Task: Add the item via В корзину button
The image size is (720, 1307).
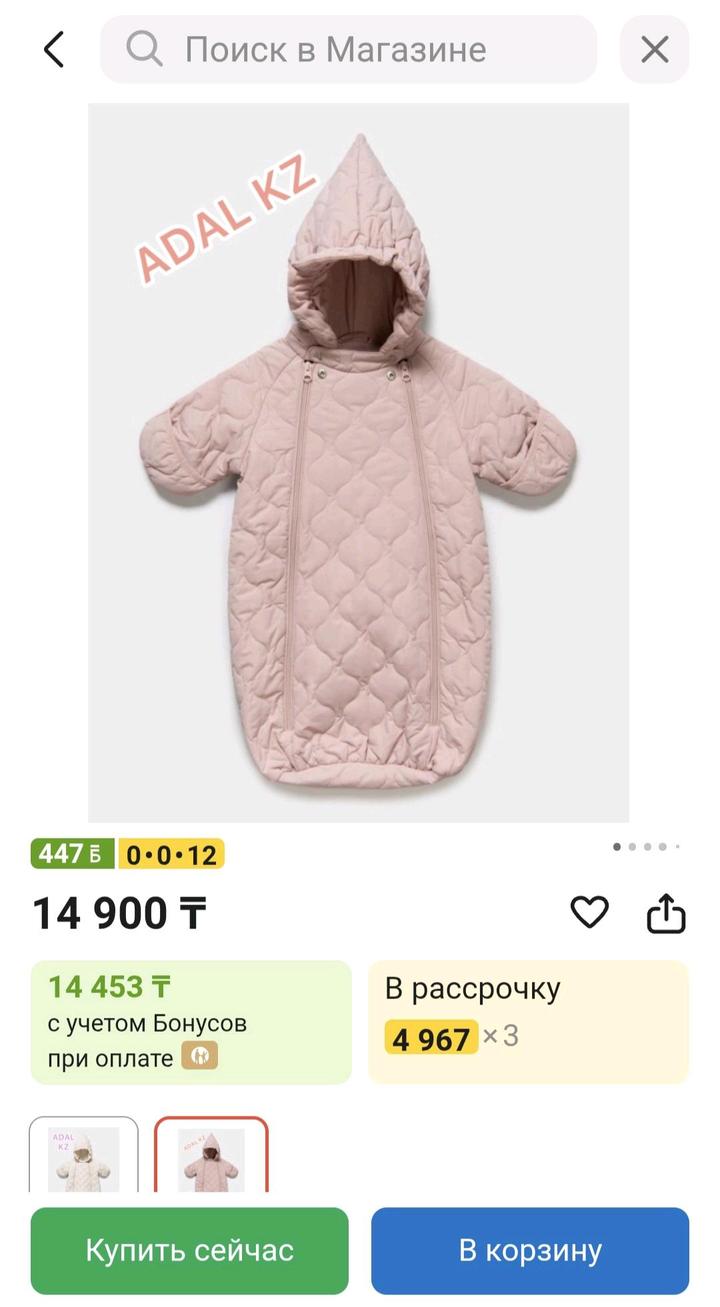Action: tap(530, 1250)
